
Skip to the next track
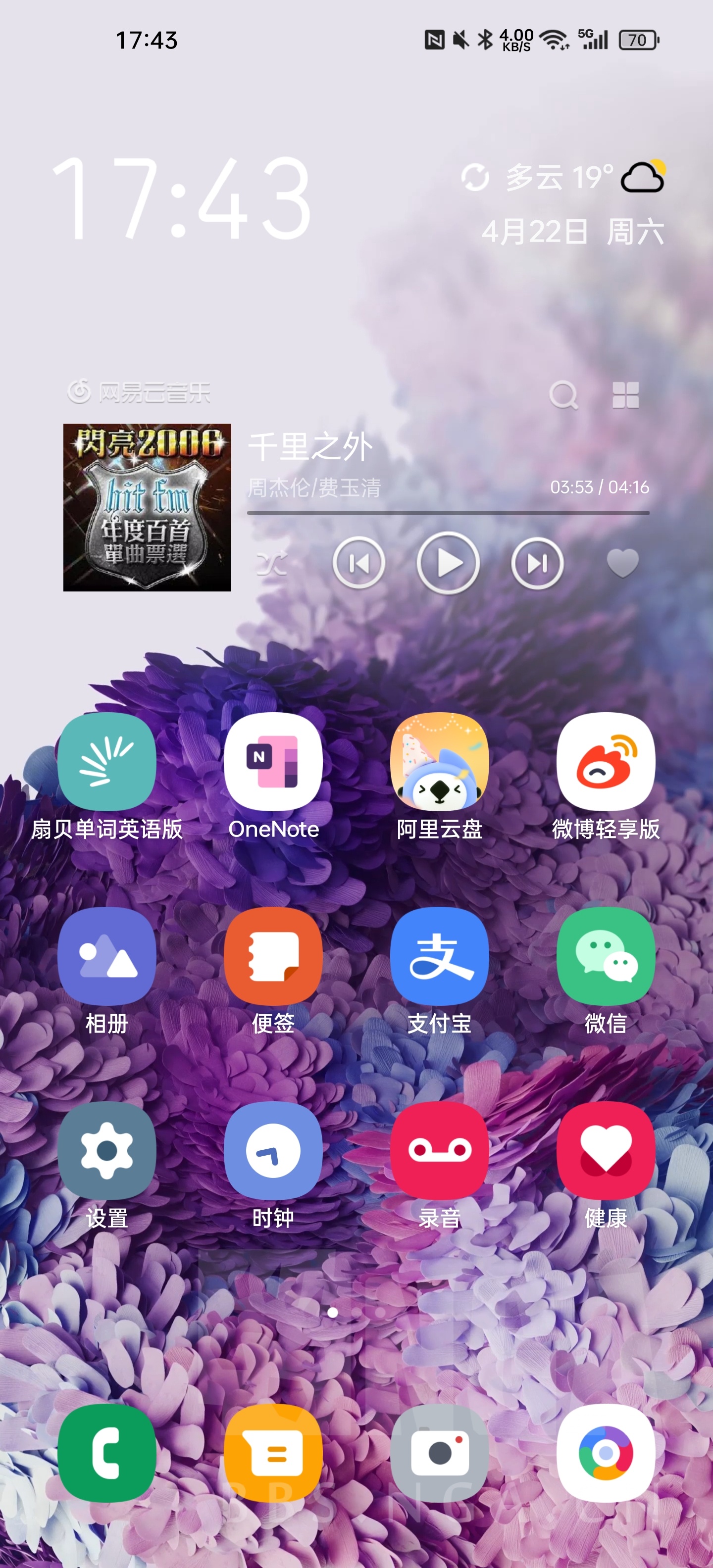tap(537, 564)
